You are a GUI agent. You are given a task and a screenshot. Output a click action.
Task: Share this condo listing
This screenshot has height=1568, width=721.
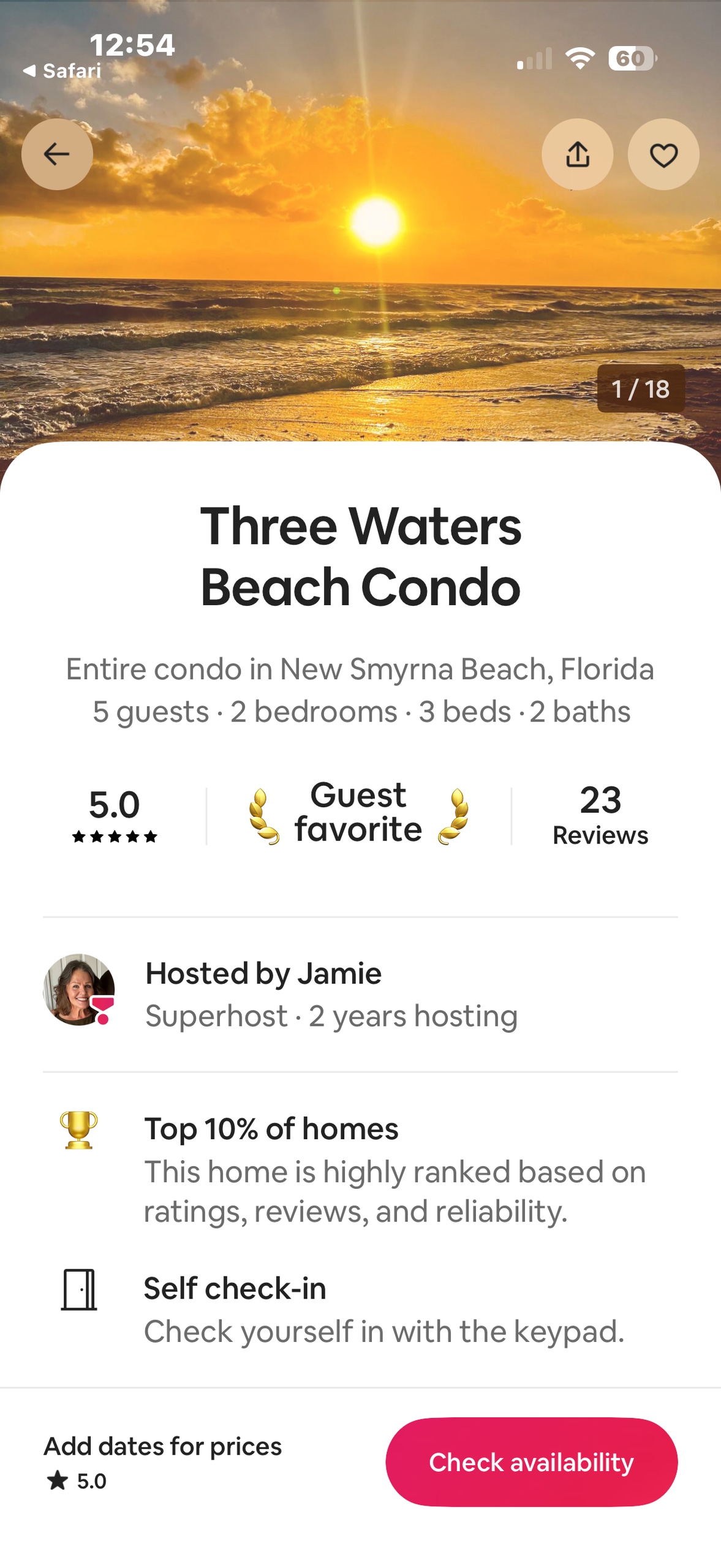(576, 154)
